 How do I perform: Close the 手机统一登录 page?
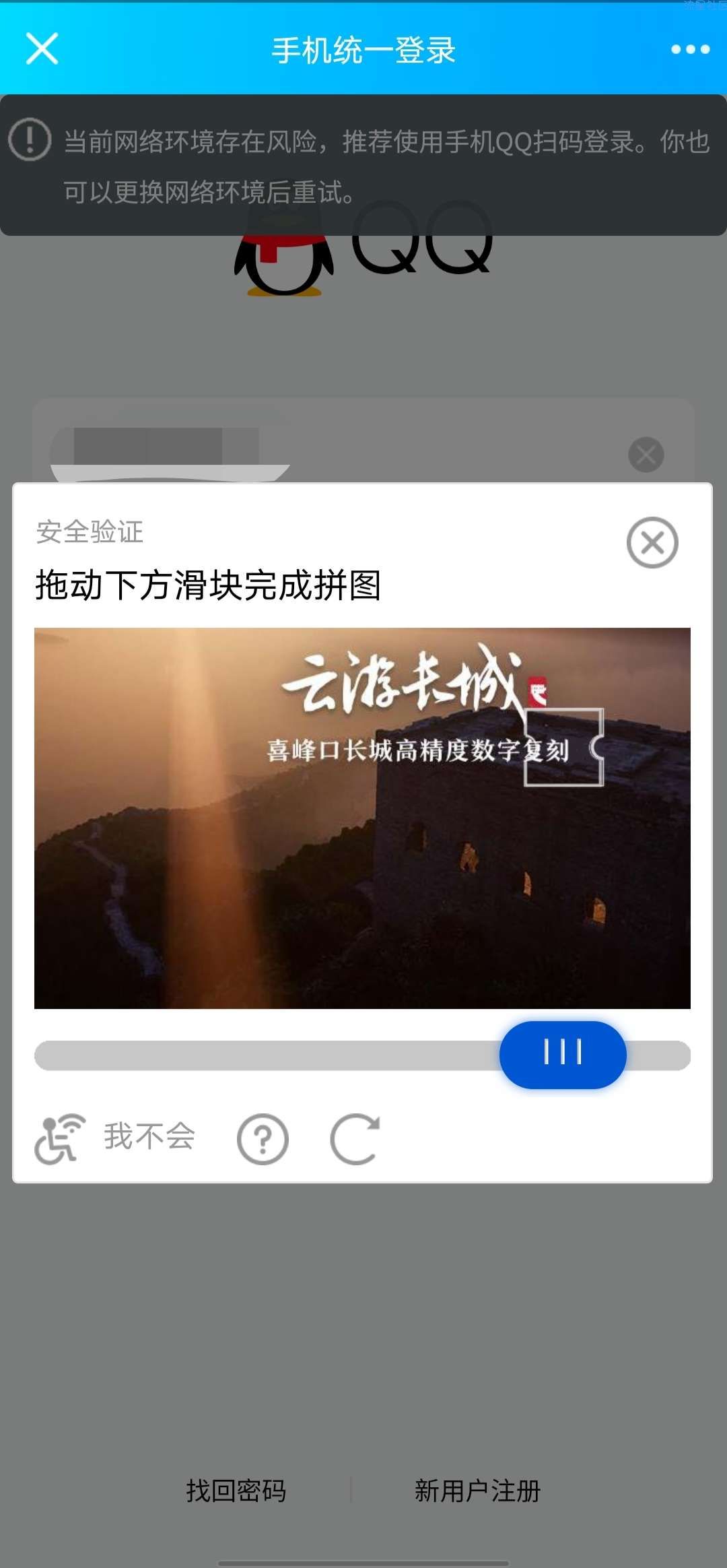(x=42, y=49)
